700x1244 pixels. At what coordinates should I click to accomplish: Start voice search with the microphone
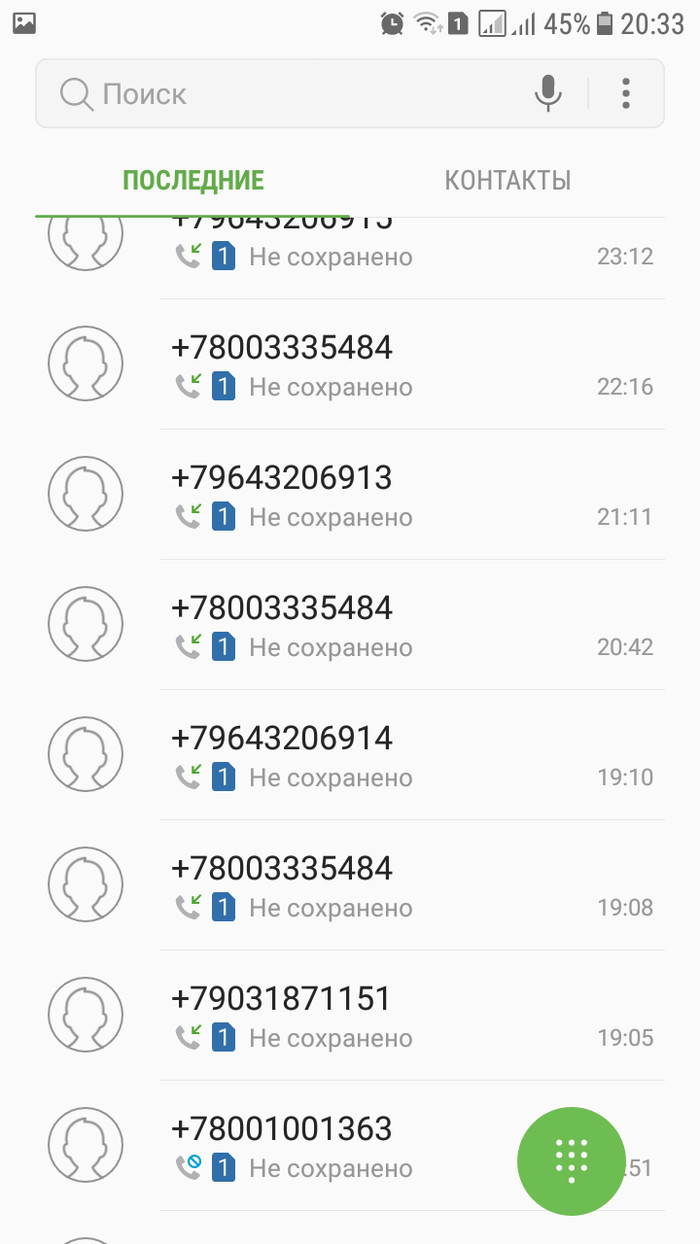coord(547,94)
